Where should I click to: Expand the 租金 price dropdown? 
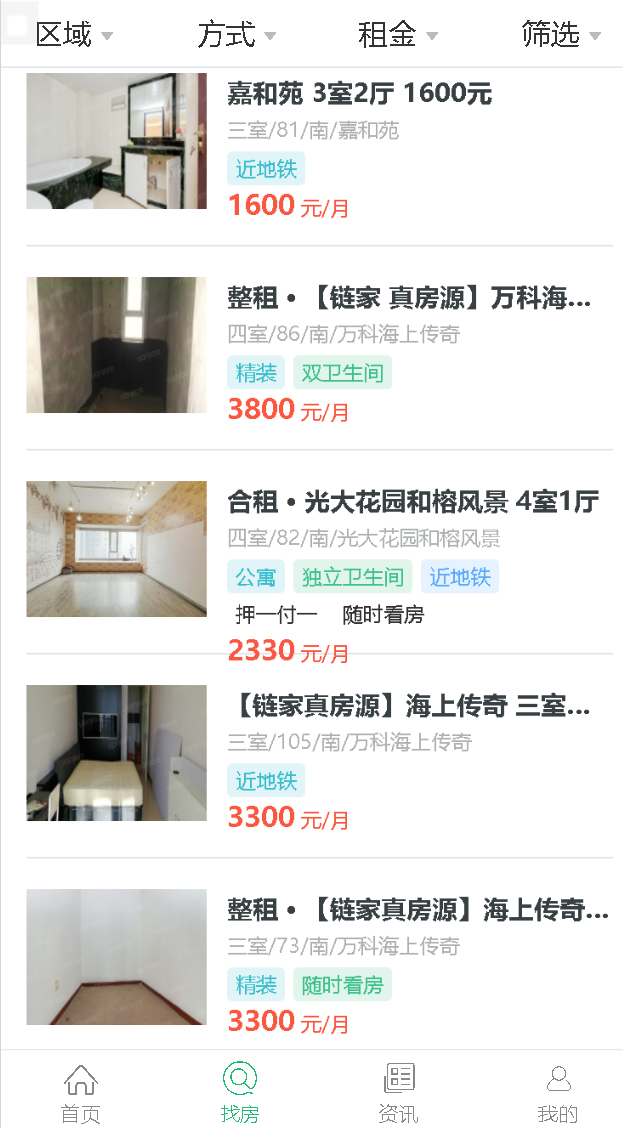pyautogui.click(x=398, y=34)
